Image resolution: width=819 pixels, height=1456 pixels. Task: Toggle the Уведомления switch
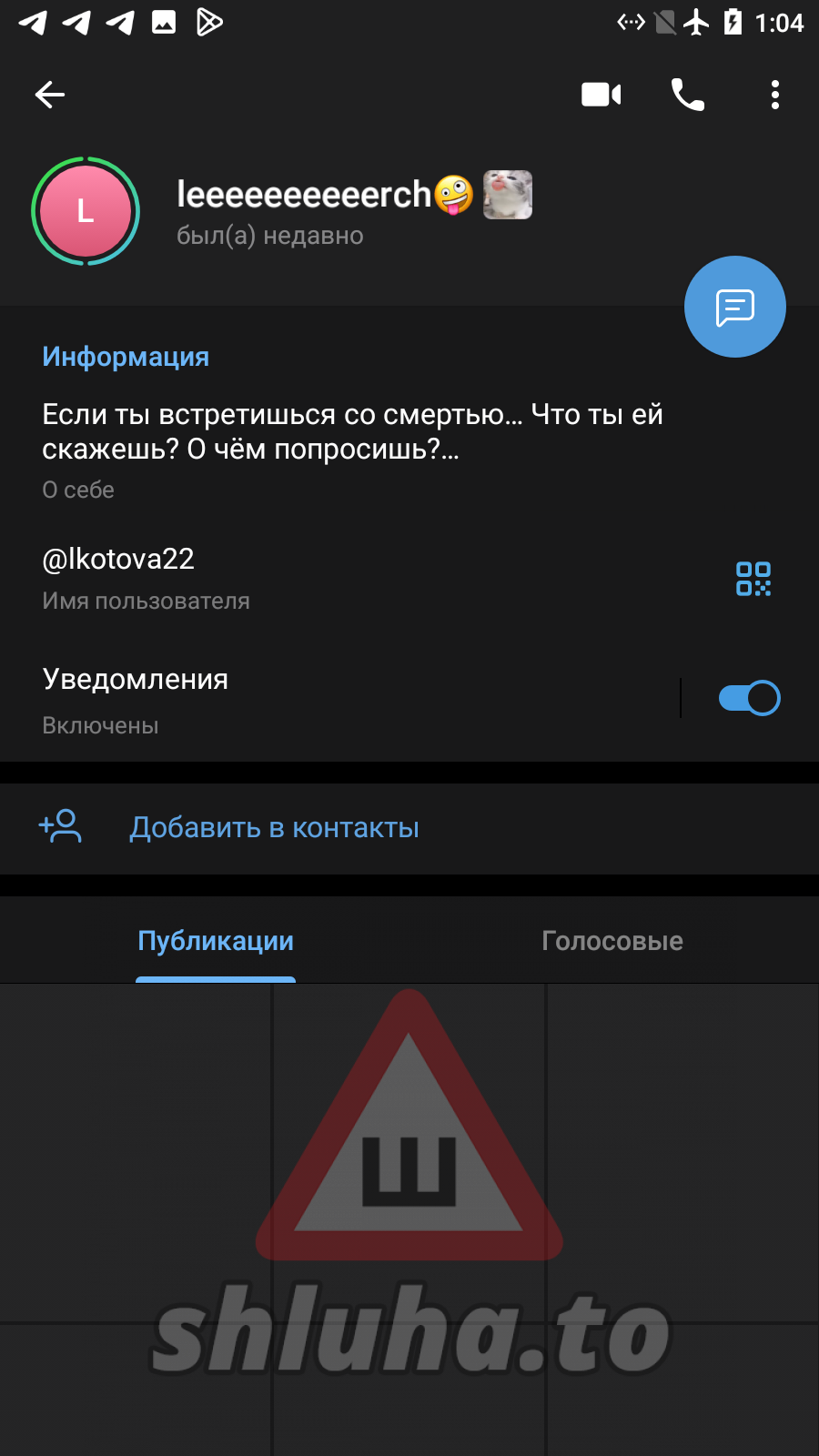(x=749, y=698)
